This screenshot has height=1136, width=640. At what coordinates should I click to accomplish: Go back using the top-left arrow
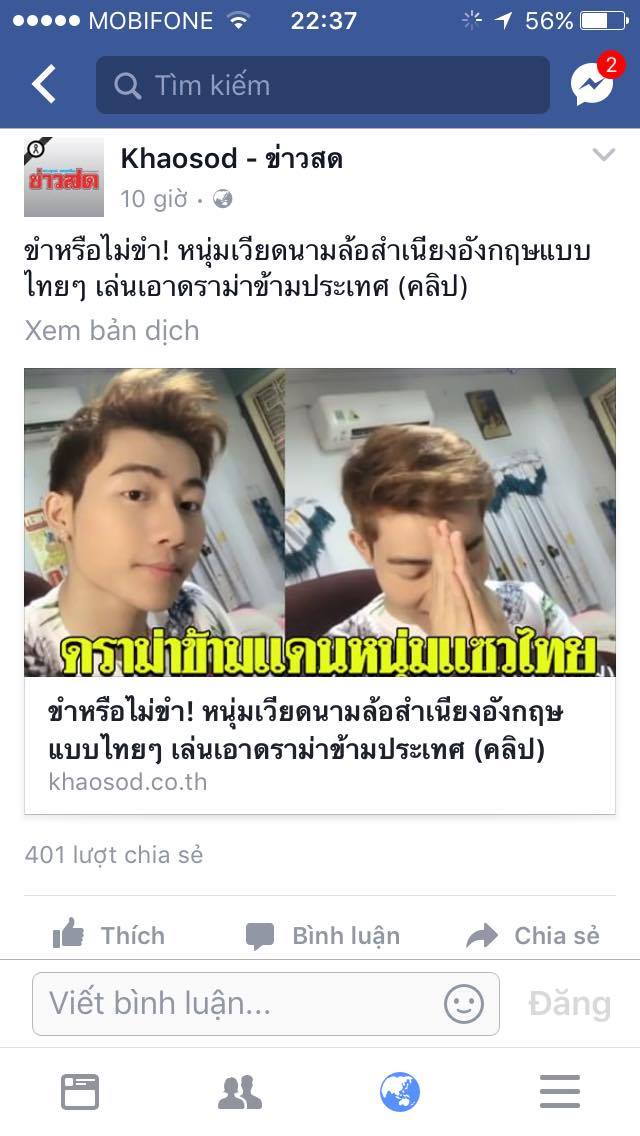tap(44, 85)
